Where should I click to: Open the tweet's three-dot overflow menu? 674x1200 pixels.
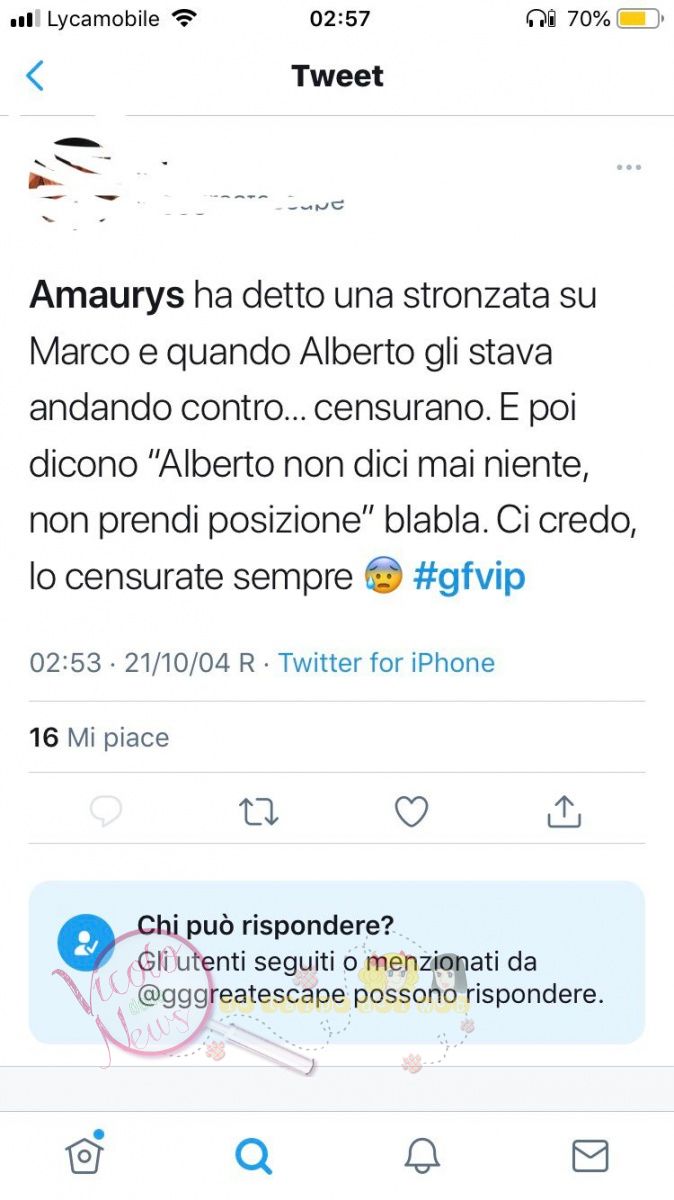pyautogui.click(x=629, y=167)
